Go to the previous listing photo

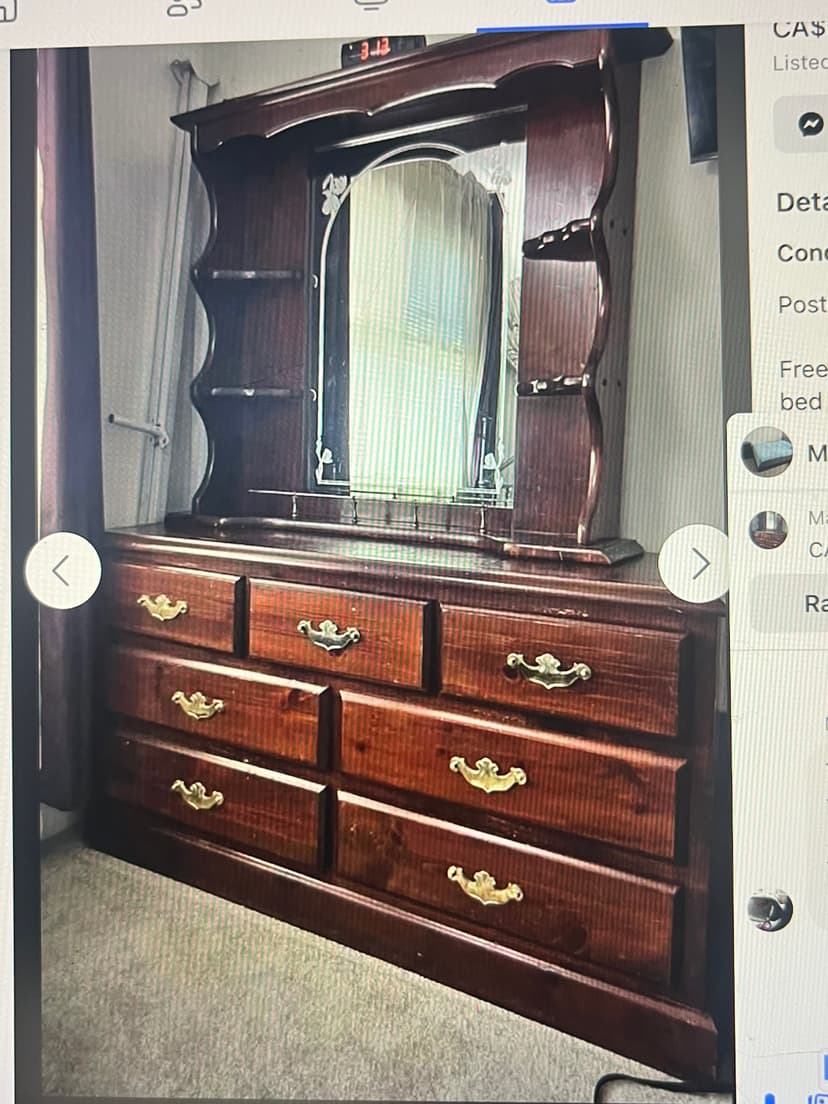[62, 570]
